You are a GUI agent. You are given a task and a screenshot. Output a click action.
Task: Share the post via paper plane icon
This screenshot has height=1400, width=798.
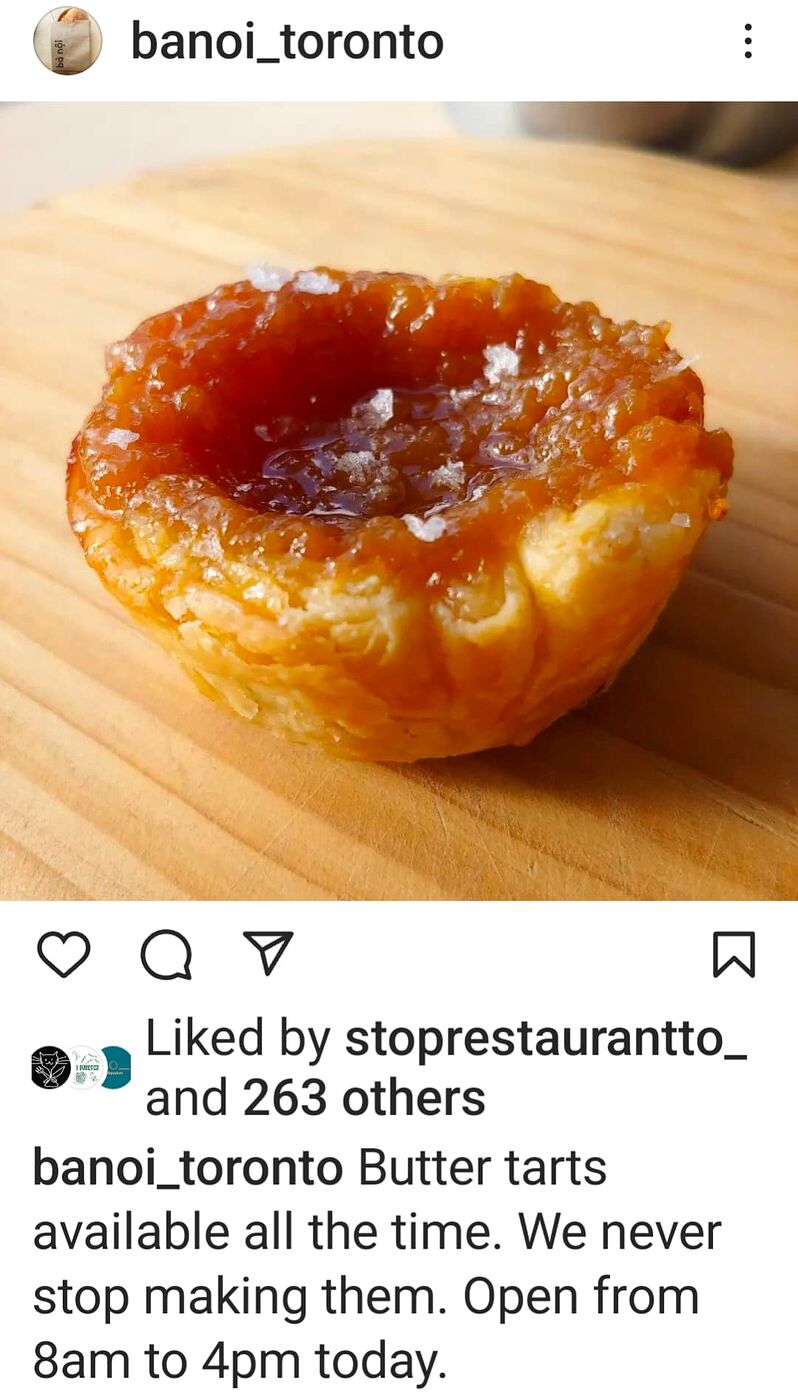(x=268, y=953)
